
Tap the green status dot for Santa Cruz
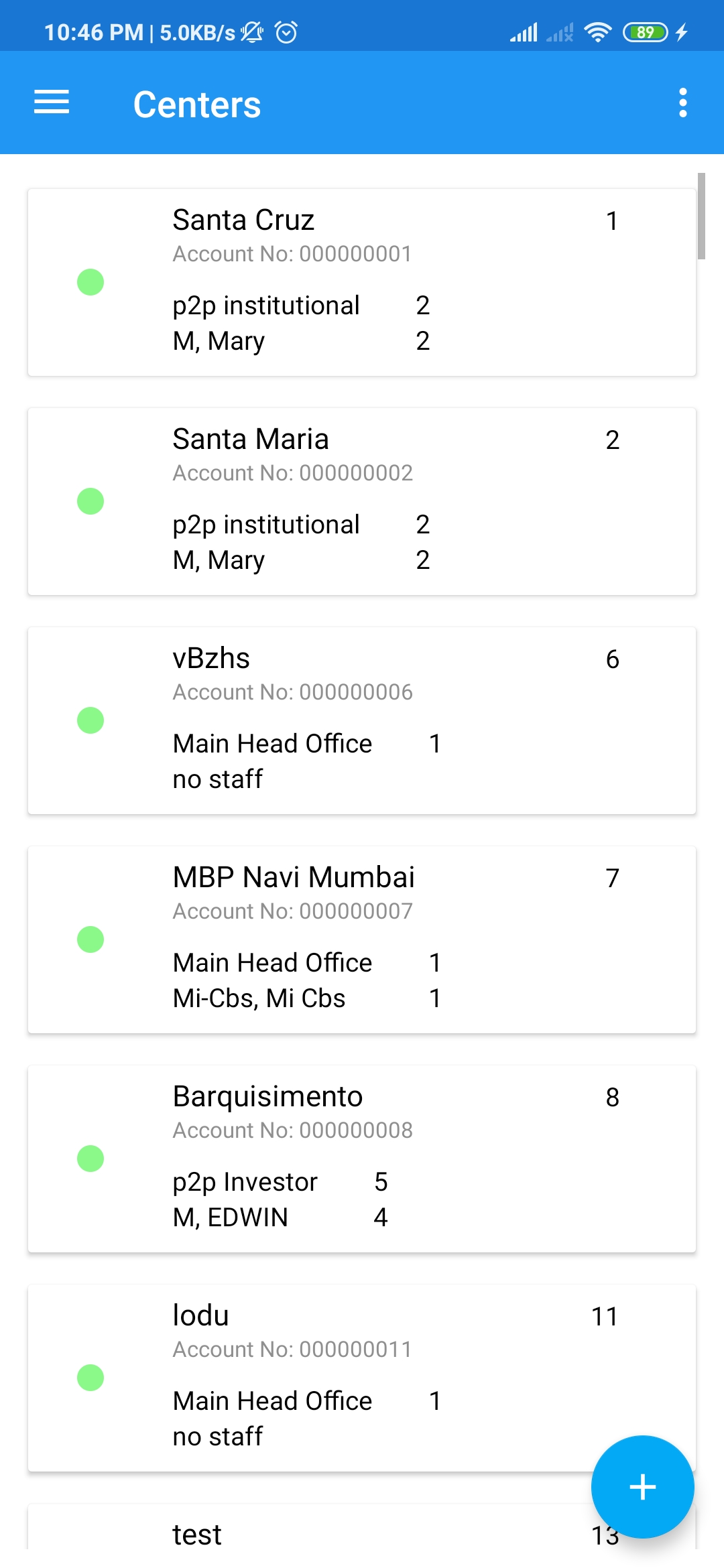[90, 282]
